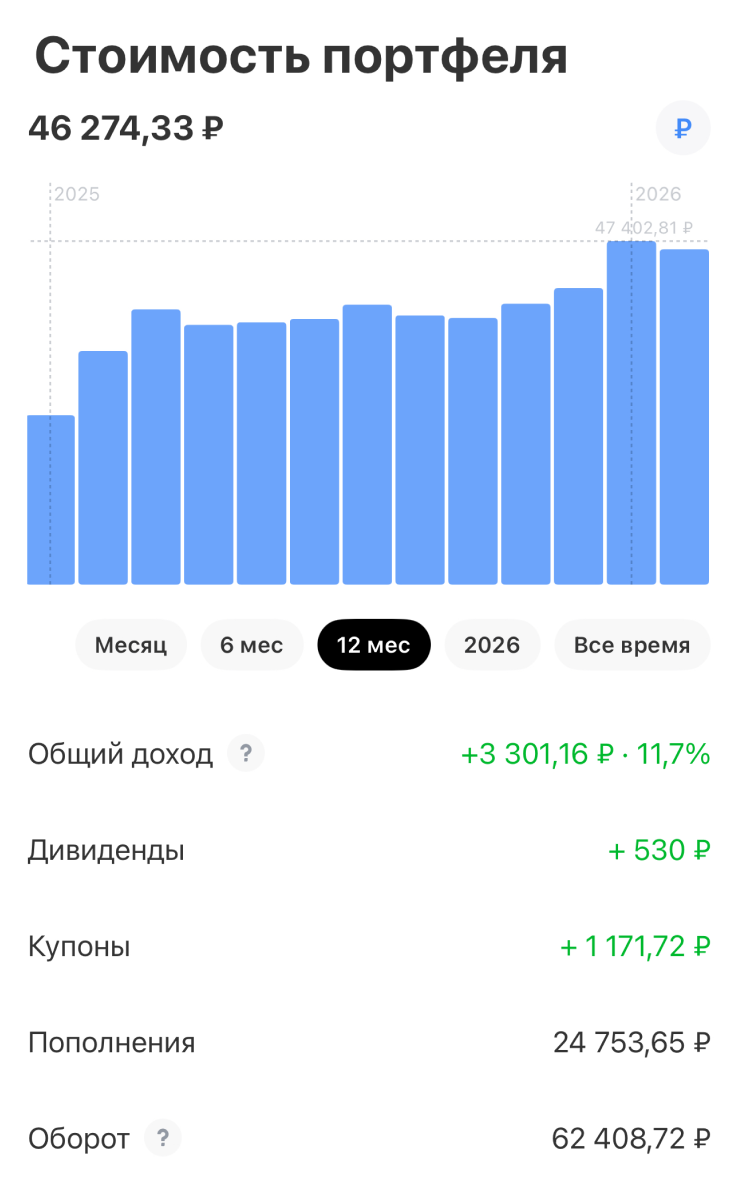Open the help icon next to Общий доход
The height and width of the screenshot is (1196, 740).
[246, 753]
